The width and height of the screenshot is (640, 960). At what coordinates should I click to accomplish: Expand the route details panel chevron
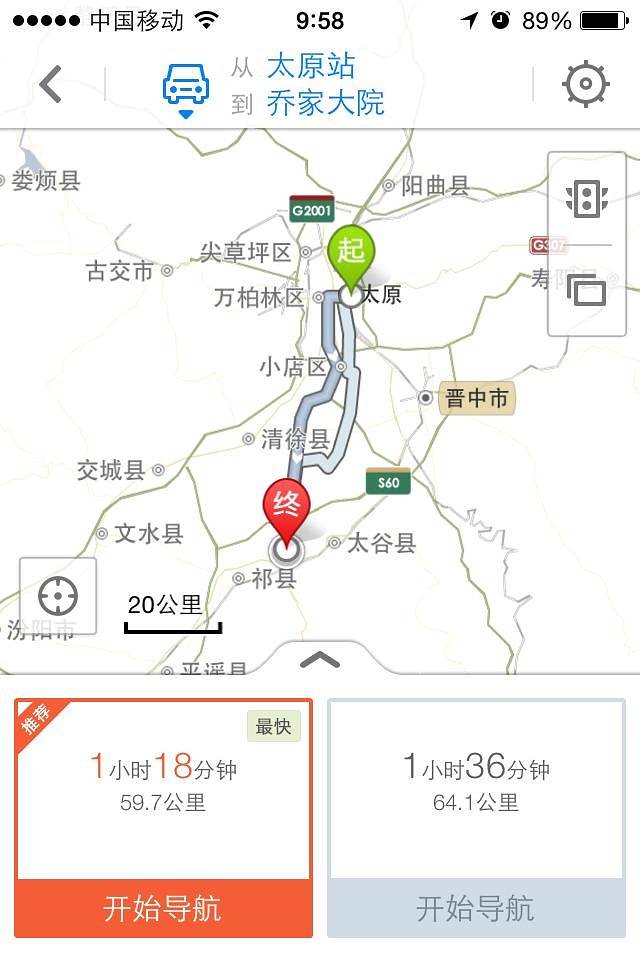click(x=320, y=659)
